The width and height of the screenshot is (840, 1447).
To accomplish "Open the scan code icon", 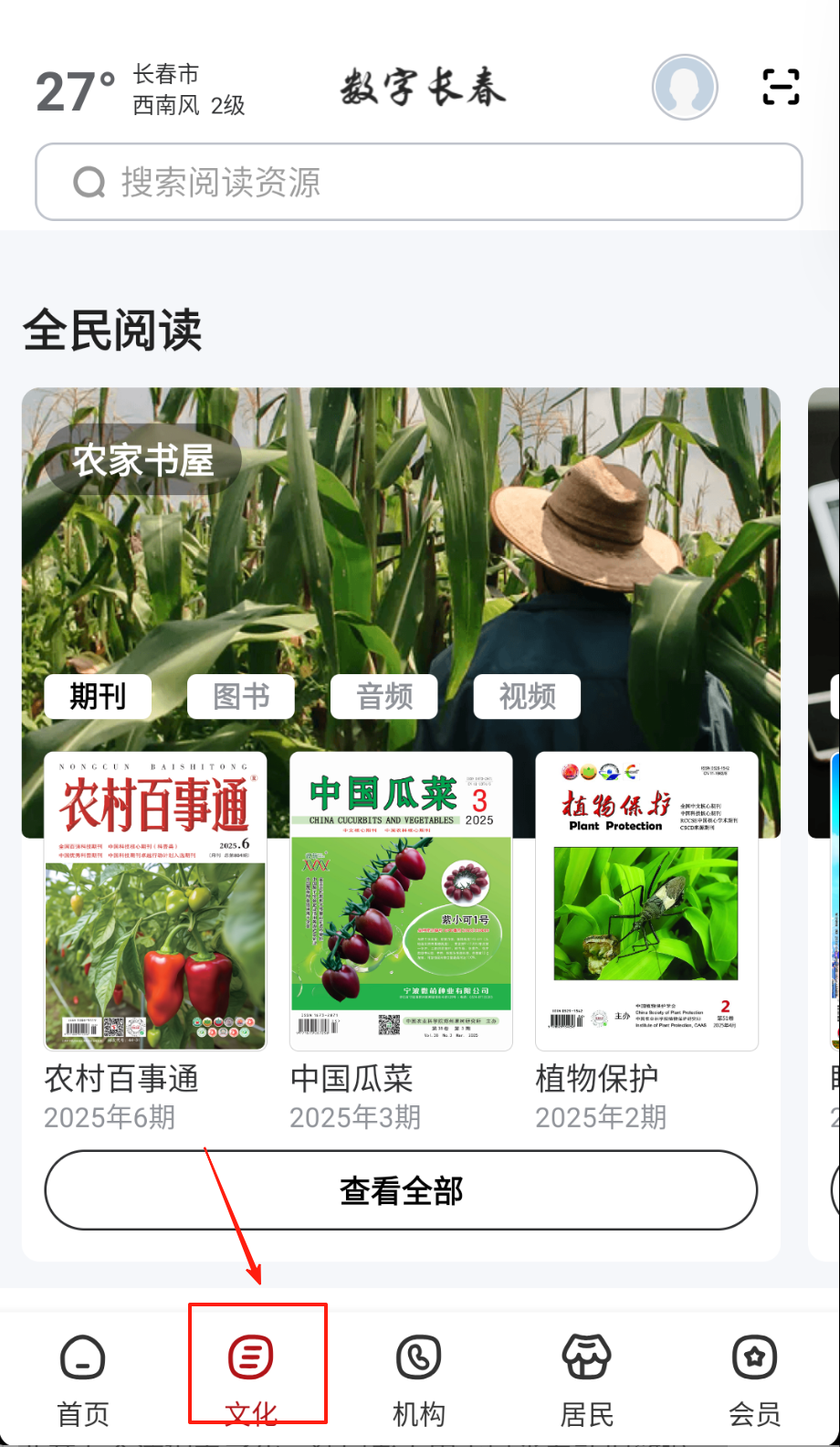I will click(x=781, y=88).
